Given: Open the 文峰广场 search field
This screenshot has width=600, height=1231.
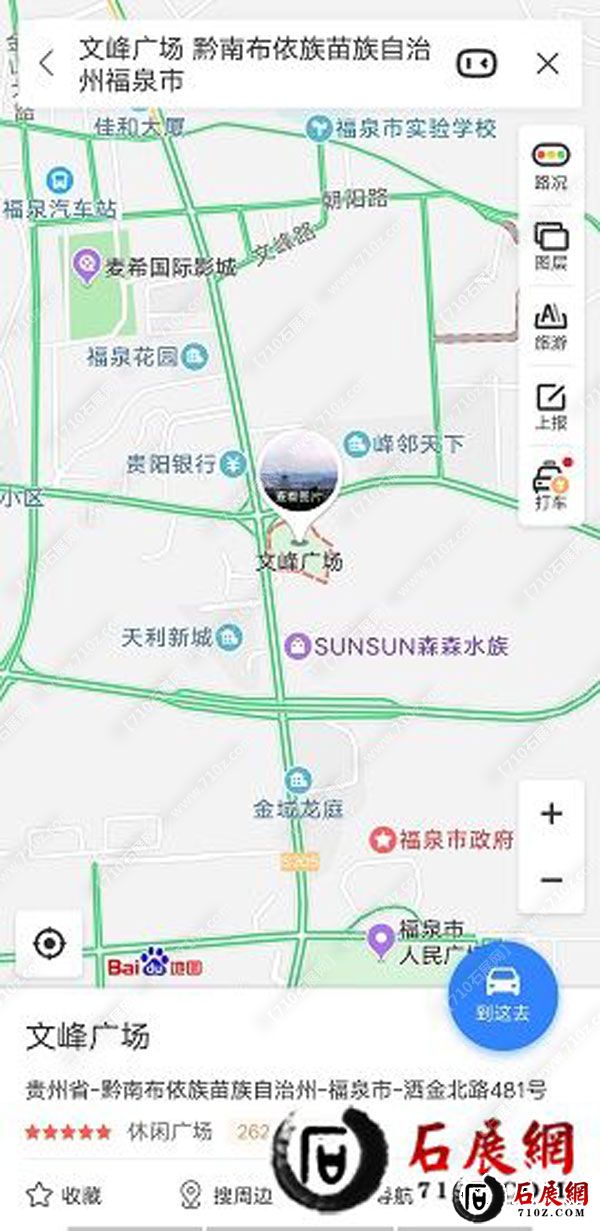Looking at the screenshot, I should (255, 65).
